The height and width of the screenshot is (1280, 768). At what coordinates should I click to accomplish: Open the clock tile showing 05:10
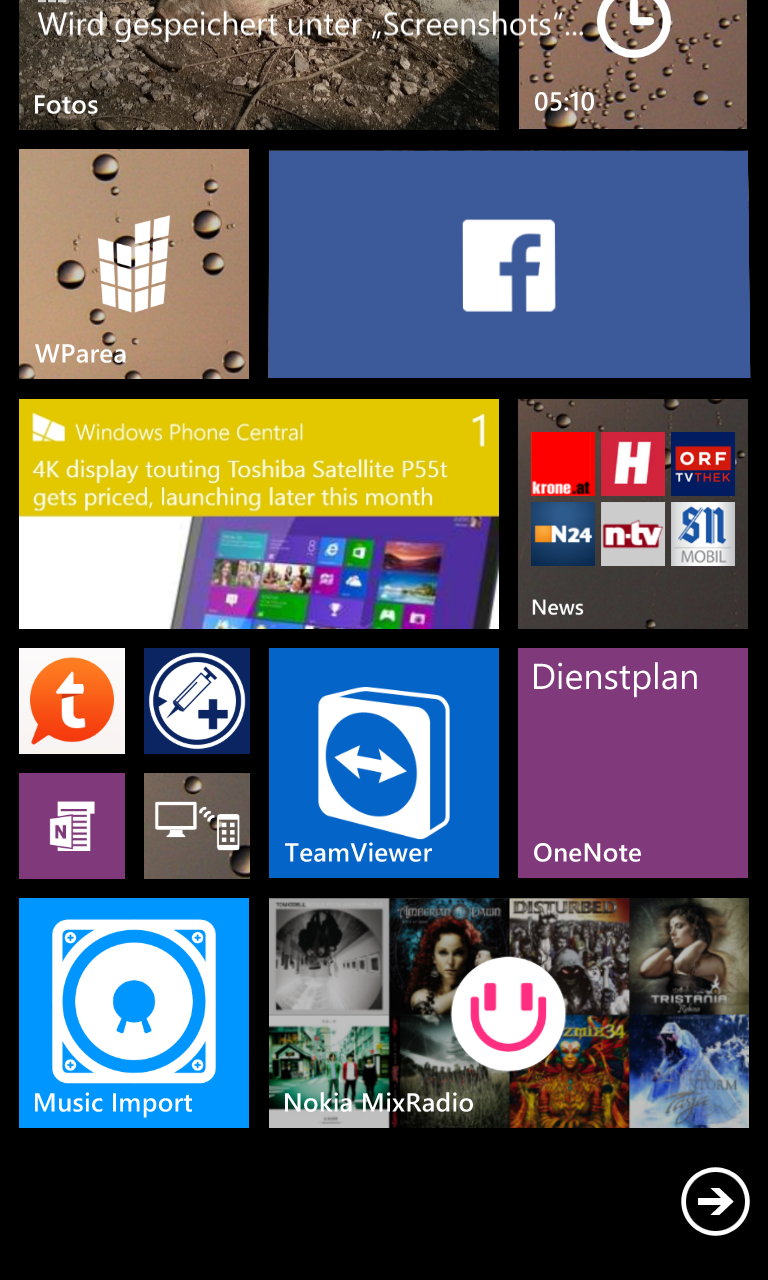pyautogui.click(x=633, y=65)
